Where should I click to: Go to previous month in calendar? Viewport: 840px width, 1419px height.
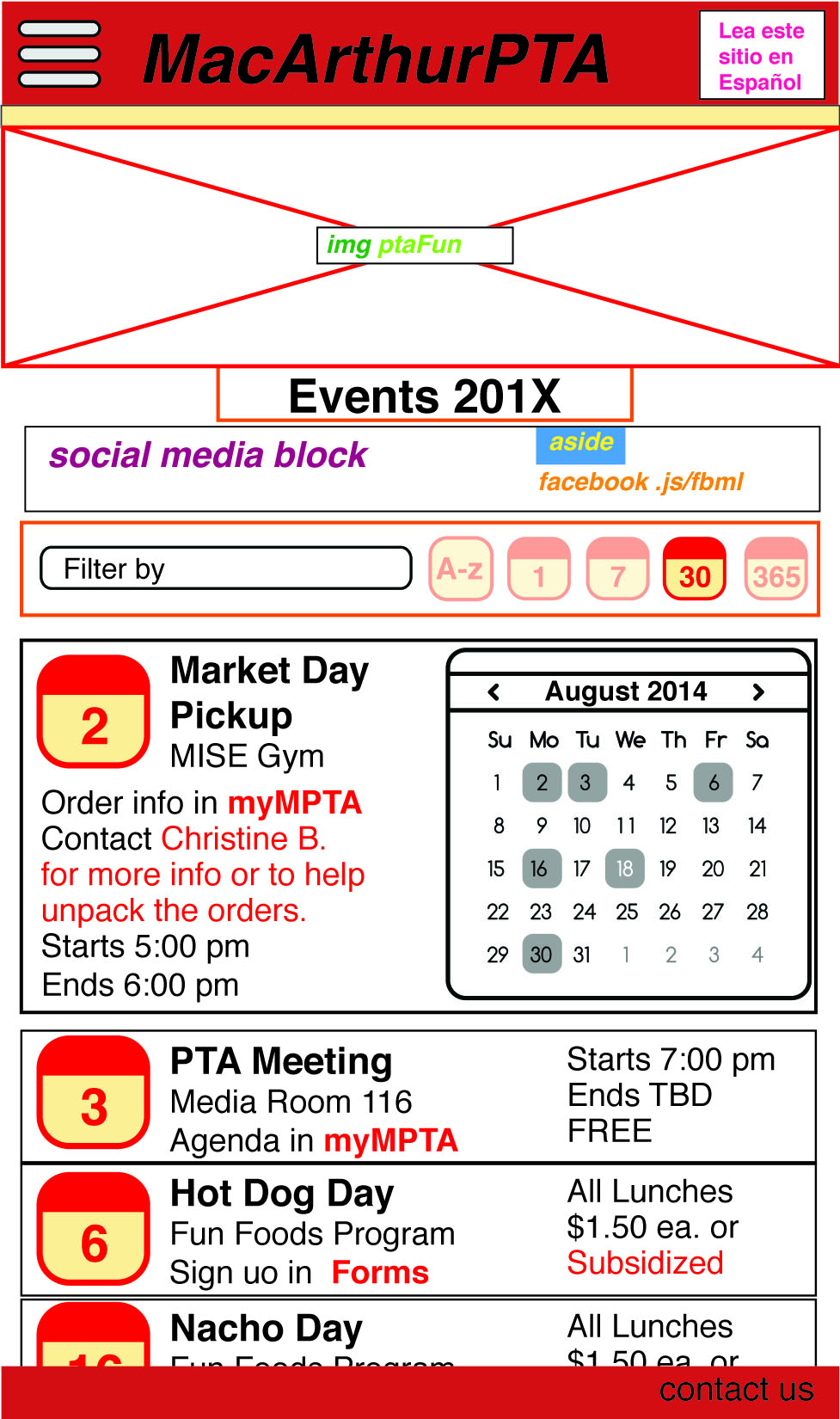(494, 691)
